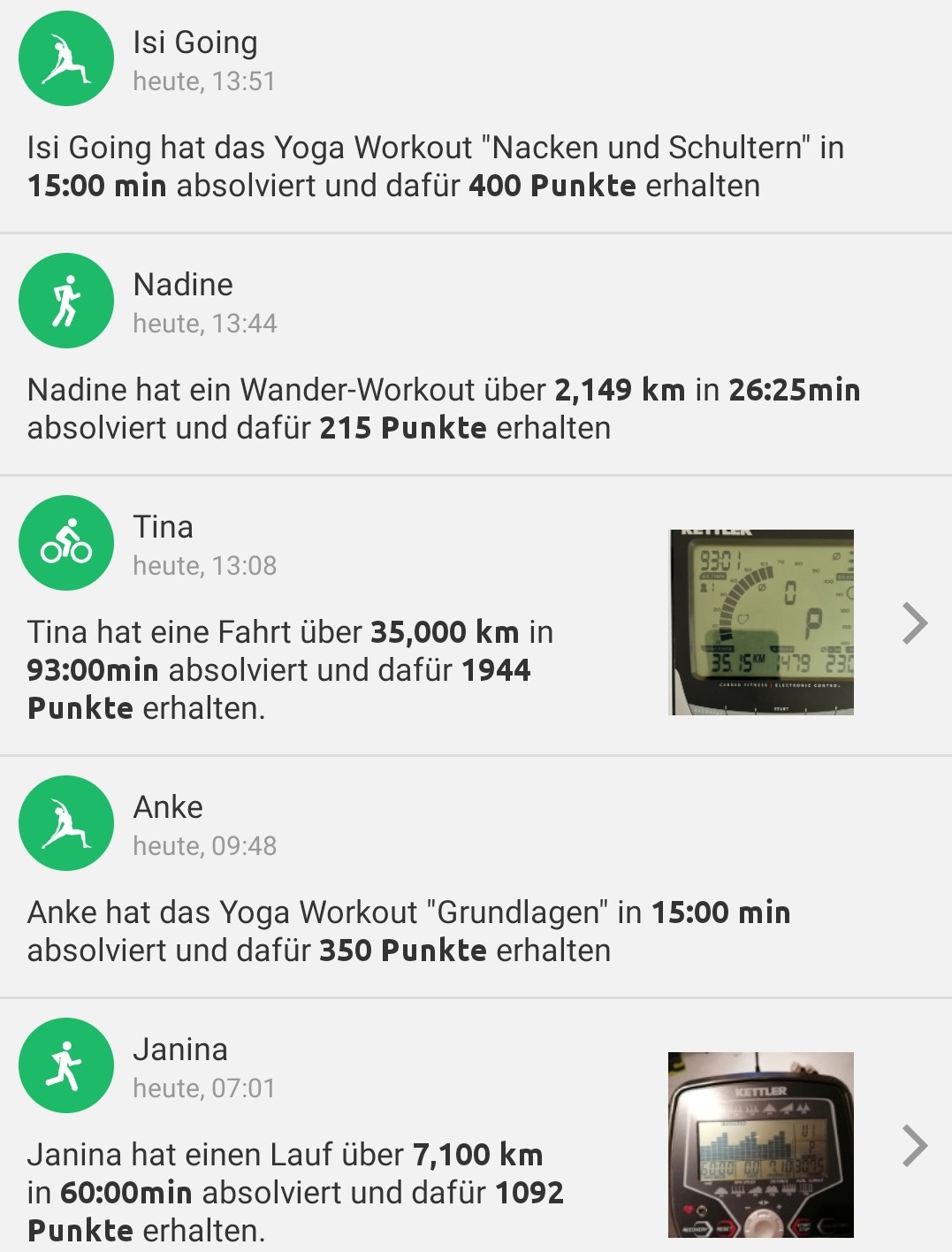This screenshot has height=1252, width=952.
Task: Open Tina's profile by clicking her name
Action: (x=164, y=526)
